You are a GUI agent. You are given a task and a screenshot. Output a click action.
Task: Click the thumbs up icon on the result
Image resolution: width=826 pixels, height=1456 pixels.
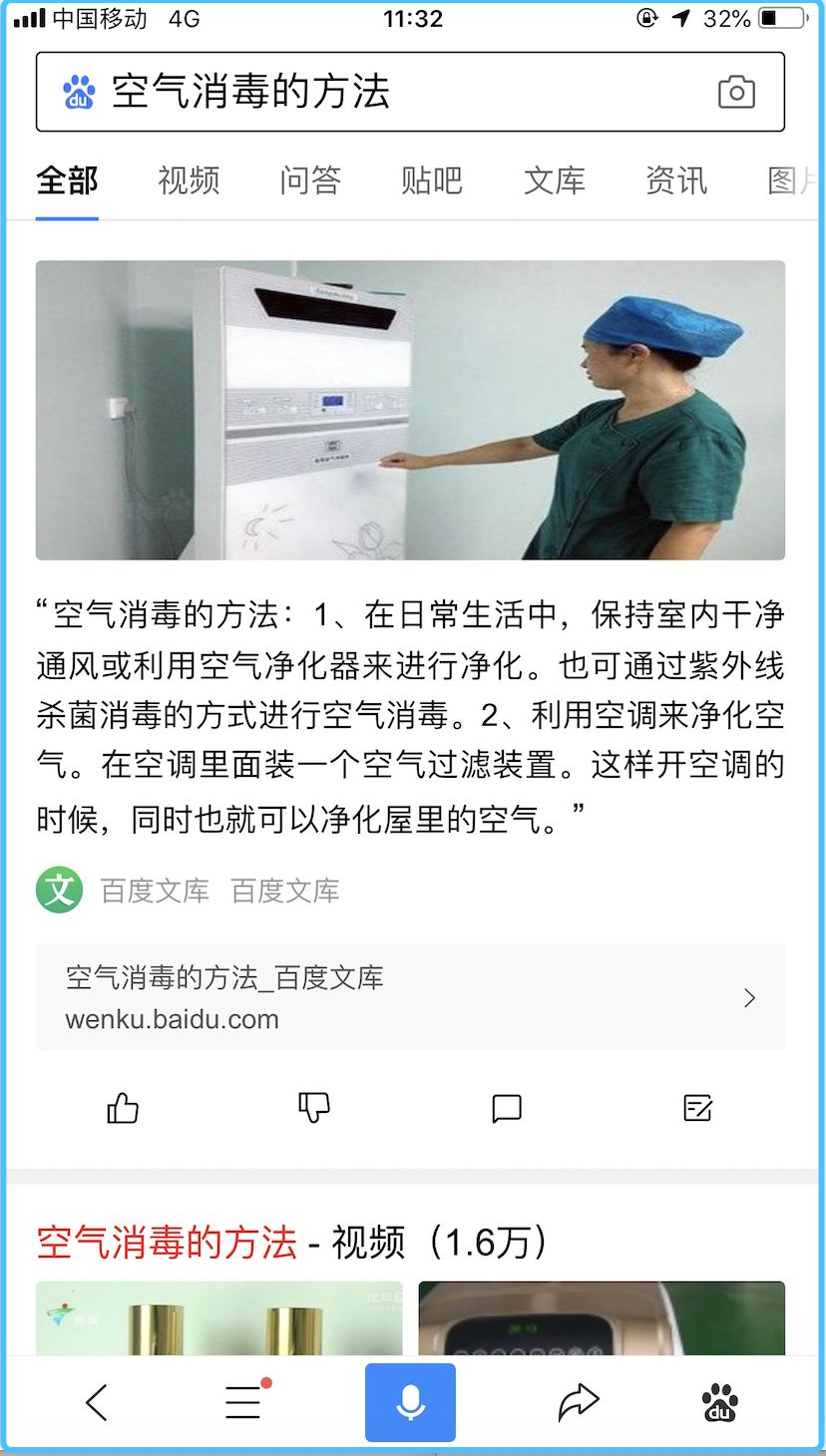pyautogui.click(x=121, y=1107)
